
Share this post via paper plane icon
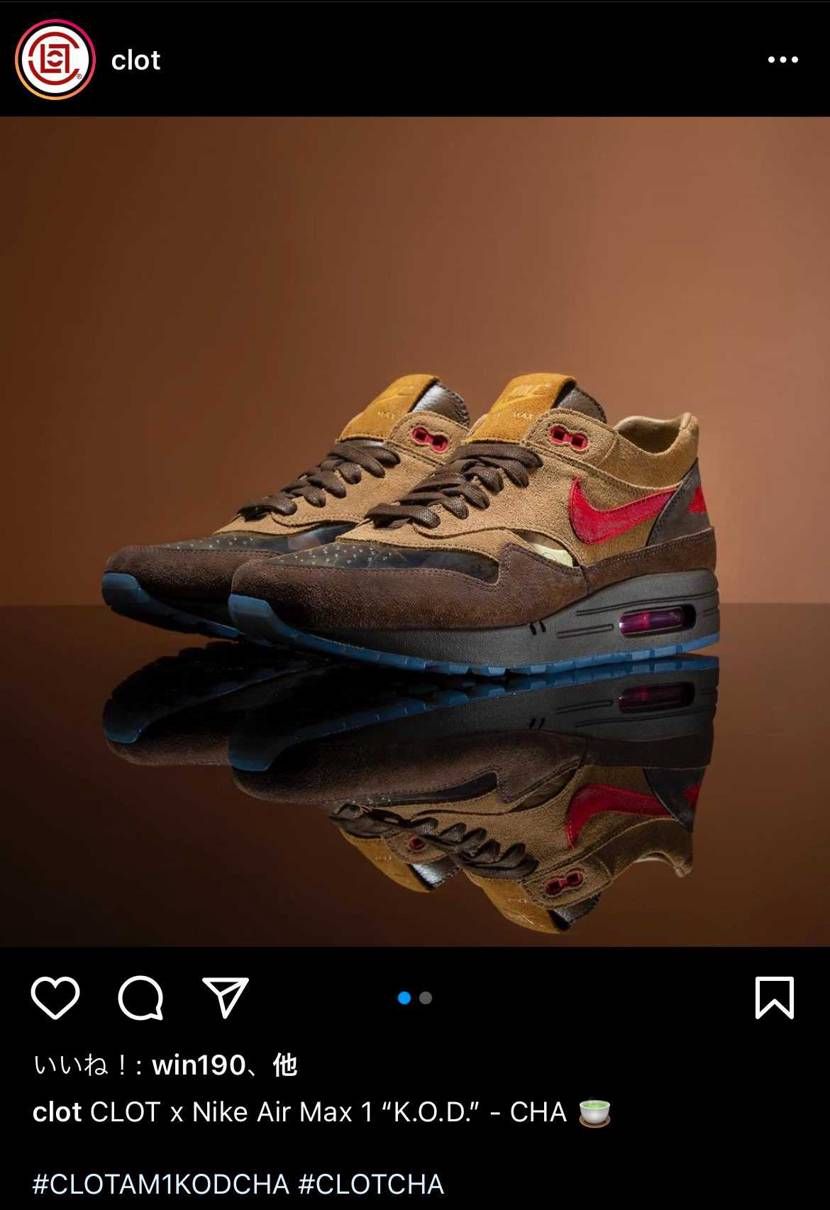click(x=226, y=997)
